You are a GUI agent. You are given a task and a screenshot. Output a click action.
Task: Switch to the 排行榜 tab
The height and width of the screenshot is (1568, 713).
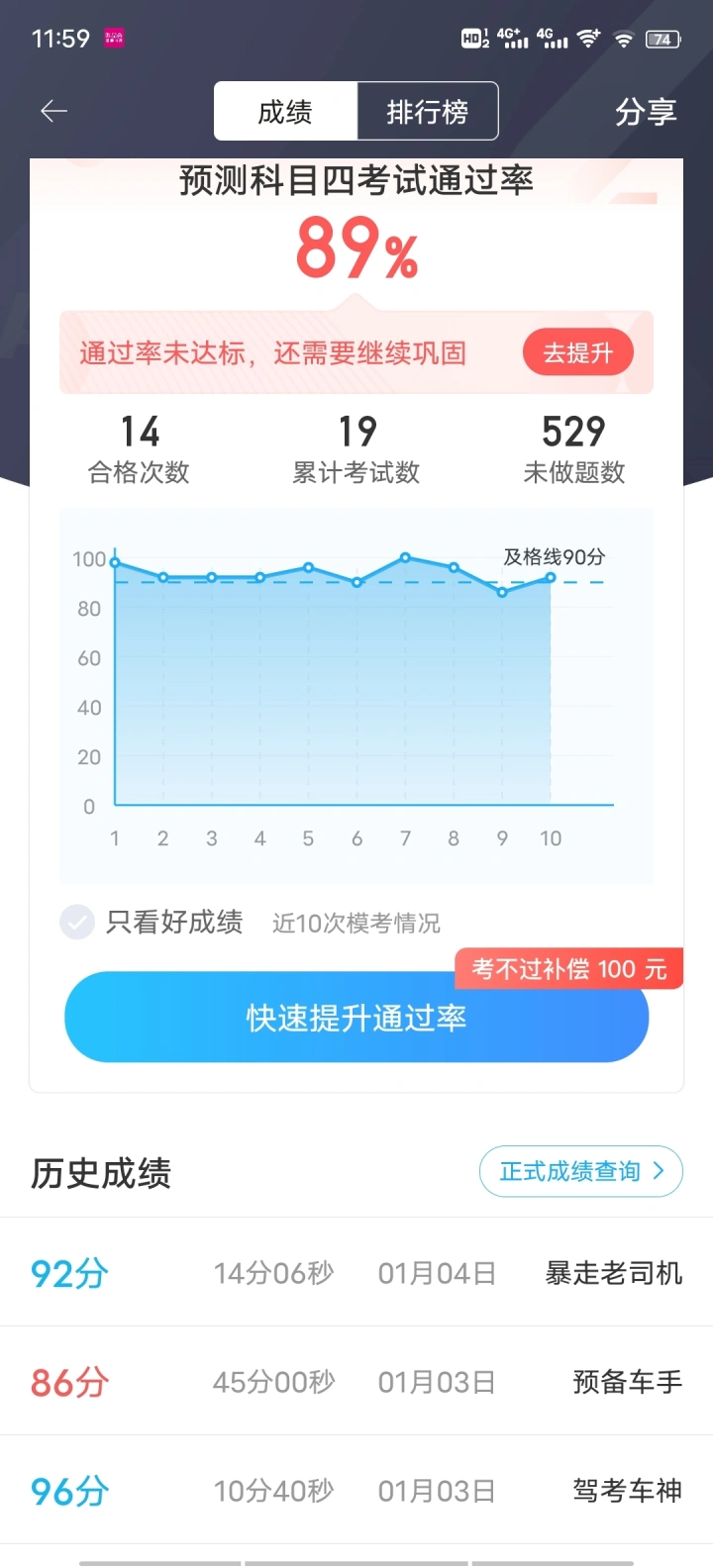tap(427, 112)
